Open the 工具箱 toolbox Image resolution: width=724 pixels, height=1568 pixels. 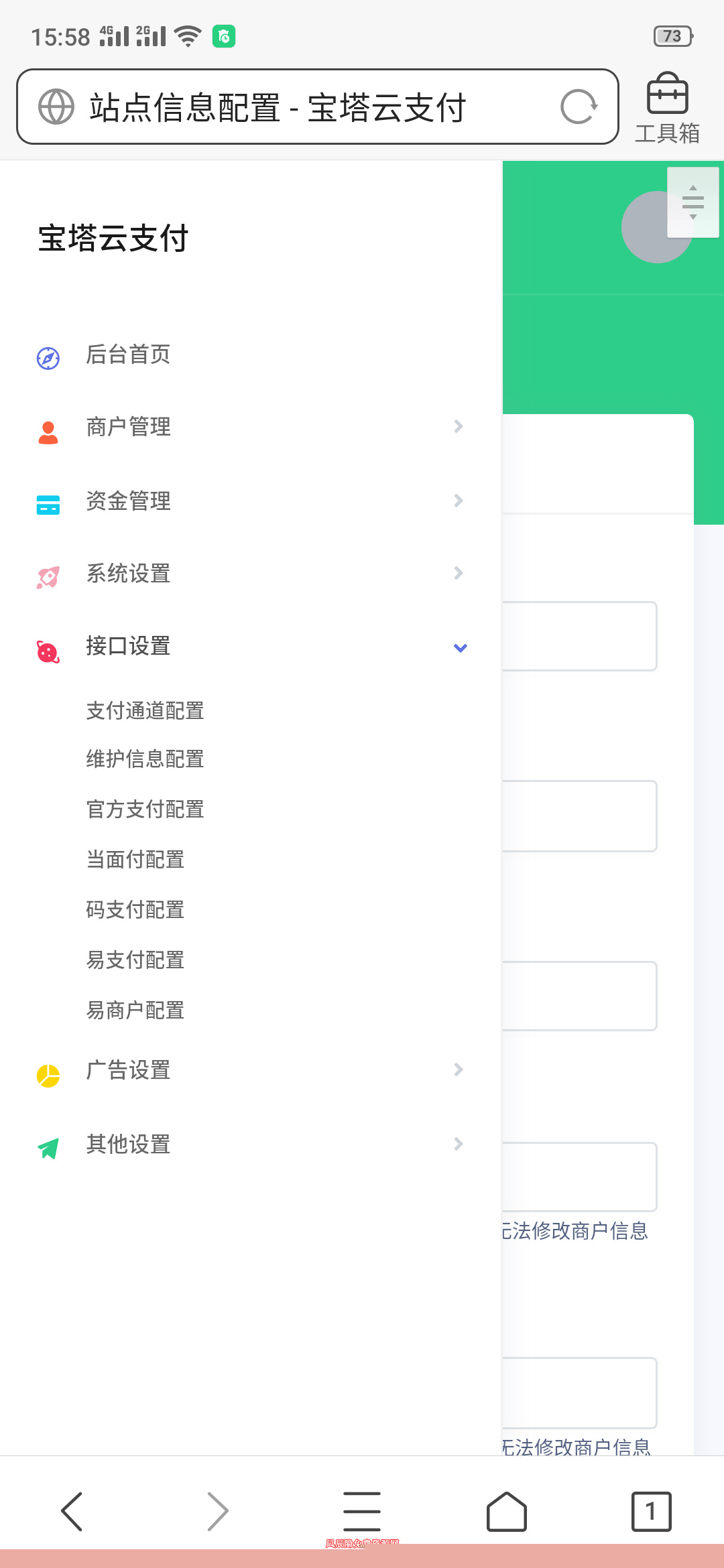coord(667,107)
